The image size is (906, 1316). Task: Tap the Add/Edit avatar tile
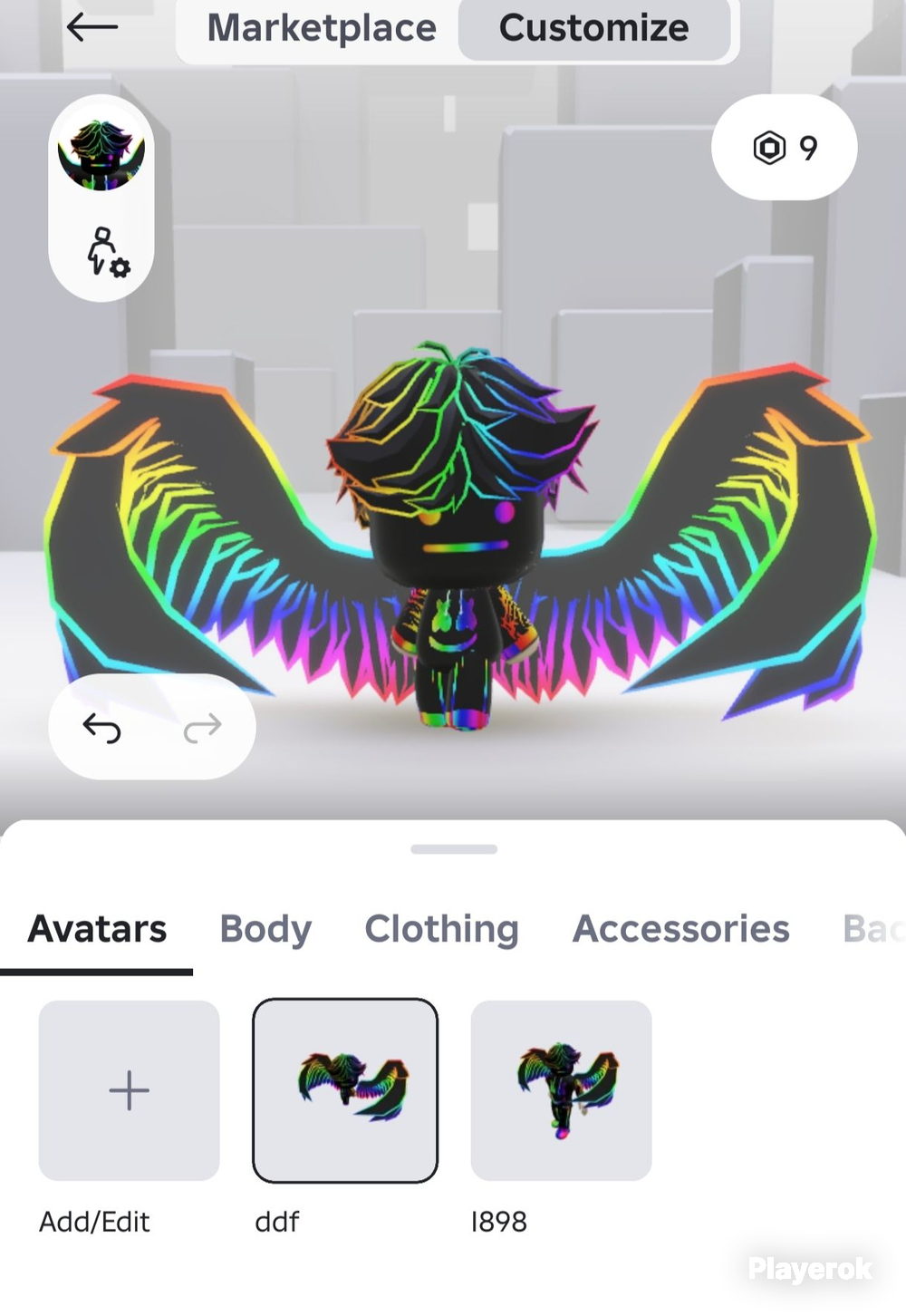[x=129, y=1090]
